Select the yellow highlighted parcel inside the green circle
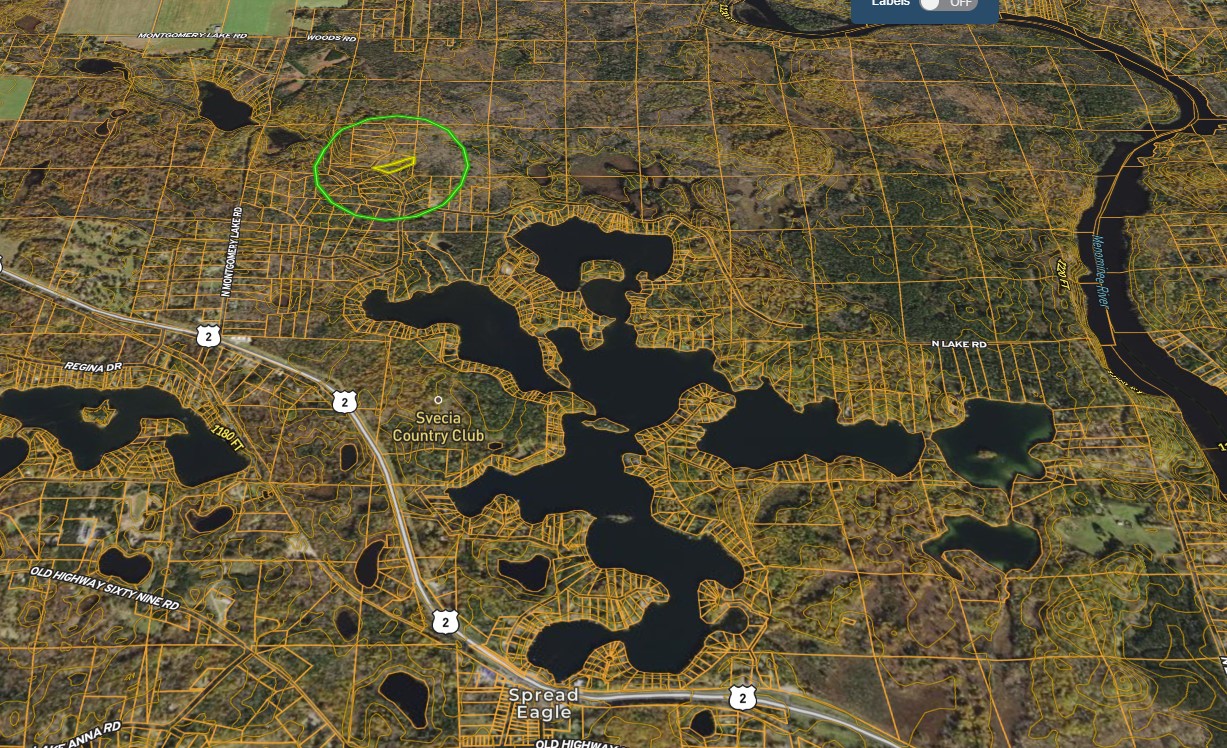This screenshot has height=748, width=1227. point(397,164)
